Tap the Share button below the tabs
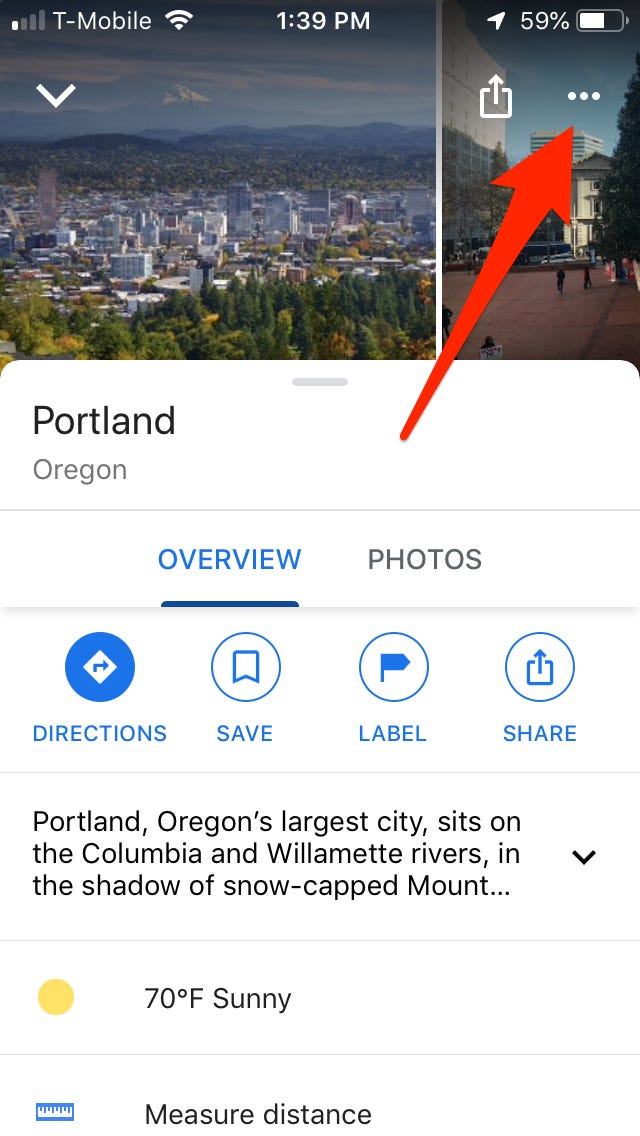 point(540,668)
